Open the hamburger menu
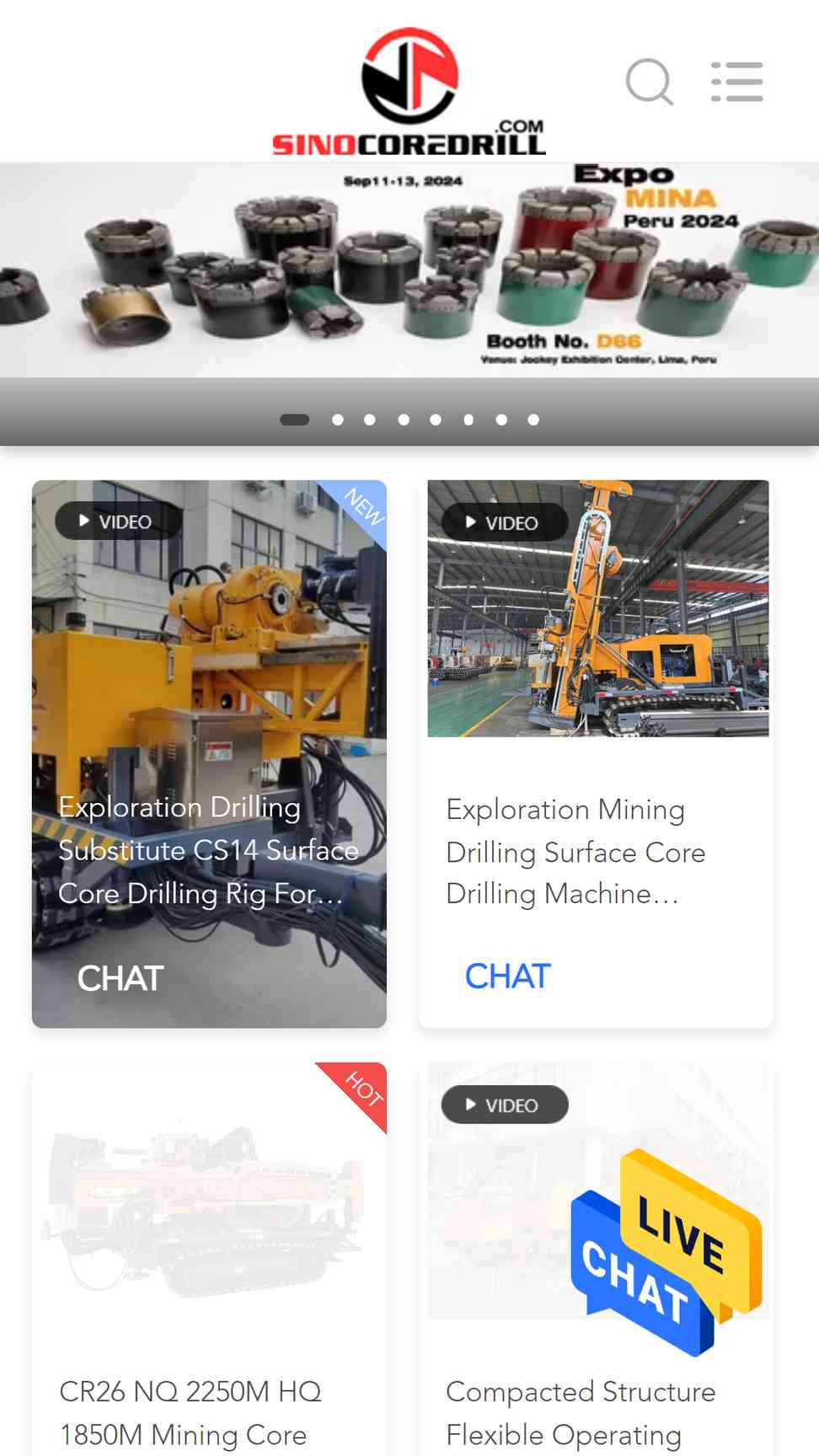819x1456 pixels. tap(737, 82)
